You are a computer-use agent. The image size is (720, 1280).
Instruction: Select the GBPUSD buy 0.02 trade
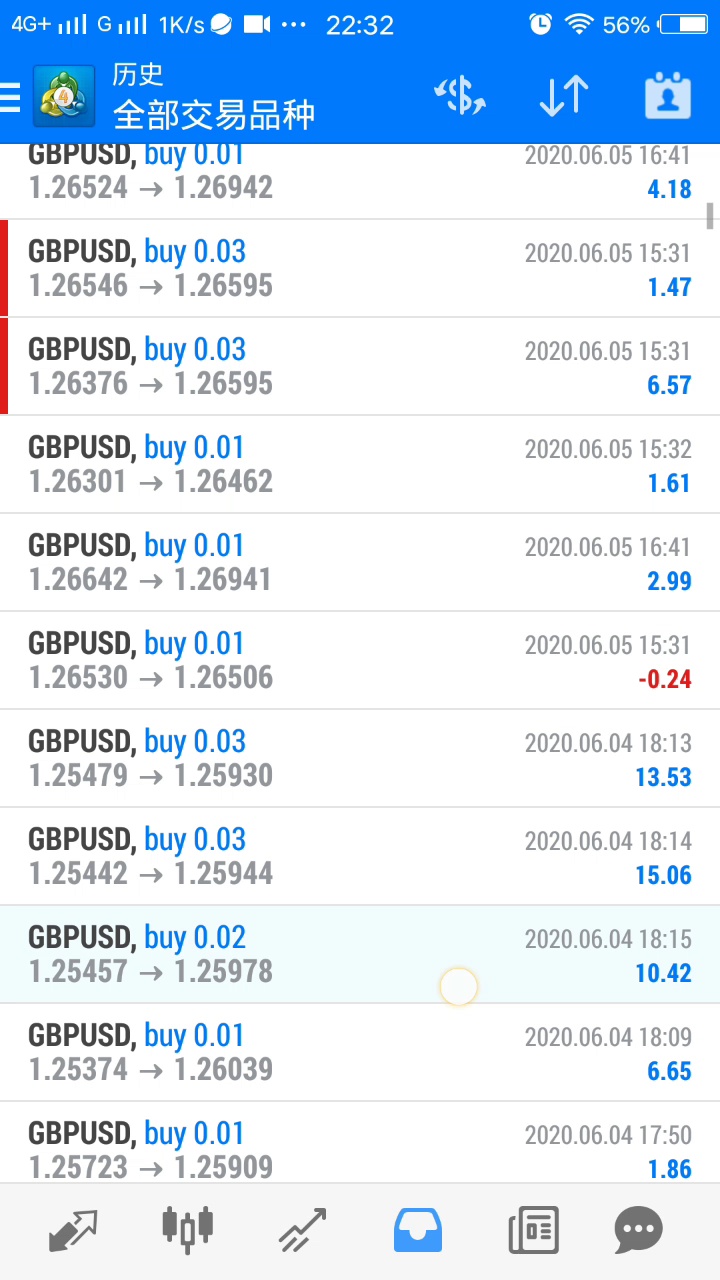pyautogui.click(x=360, y=954)
